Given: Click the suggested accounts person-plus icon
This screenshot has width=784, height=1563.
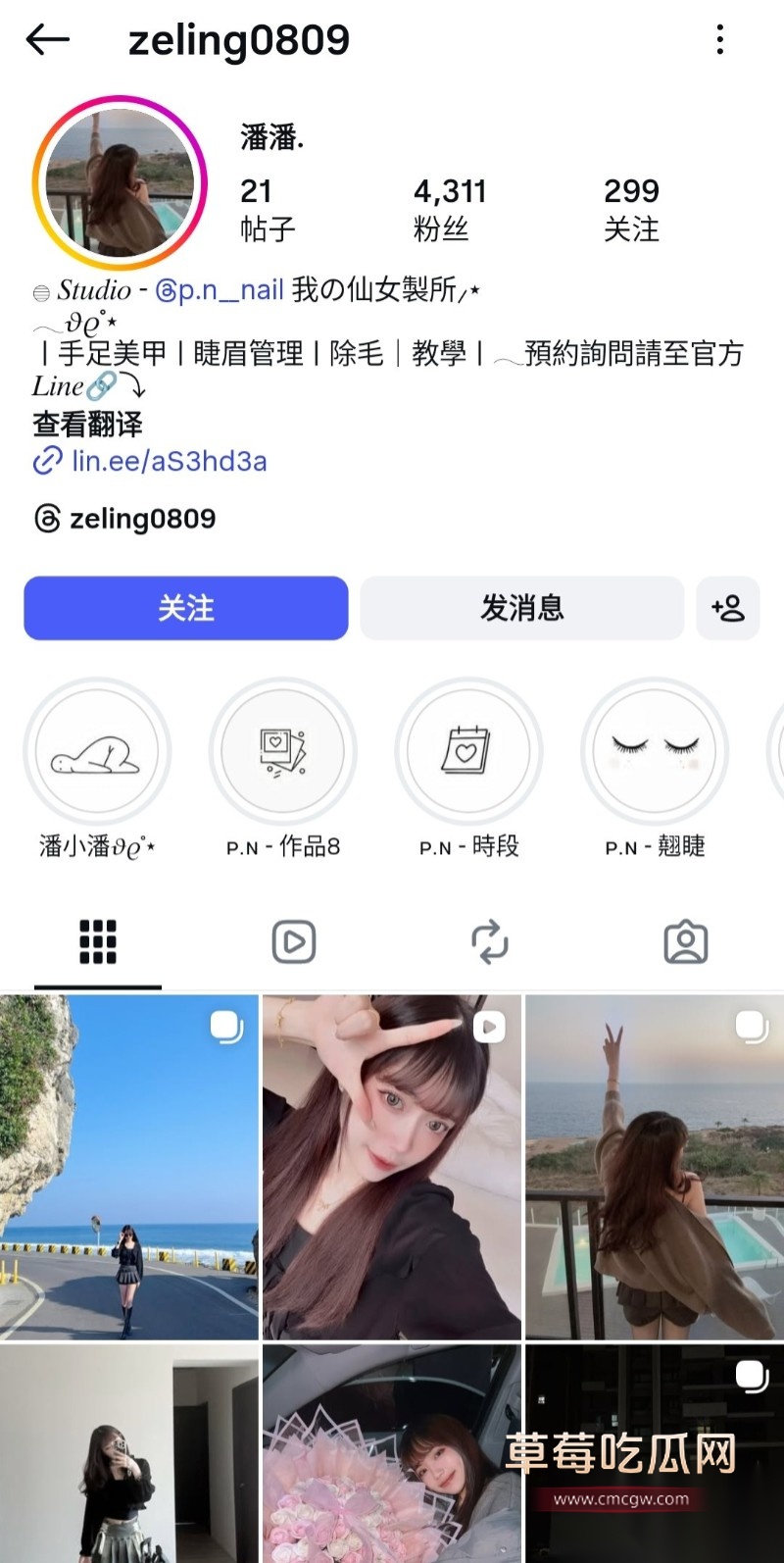Looking at the screenshot, I should point(729,609).
